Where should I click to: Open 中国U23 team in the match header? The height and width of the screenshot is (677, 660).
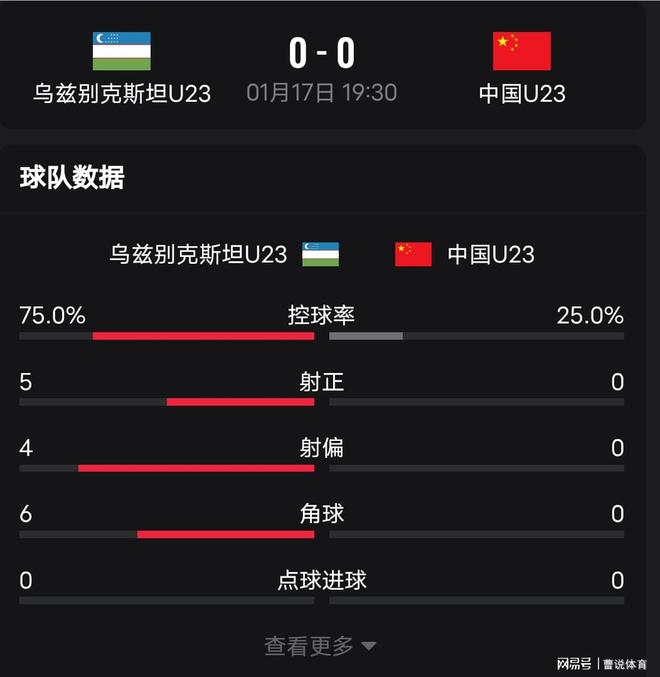pos(521,68)
